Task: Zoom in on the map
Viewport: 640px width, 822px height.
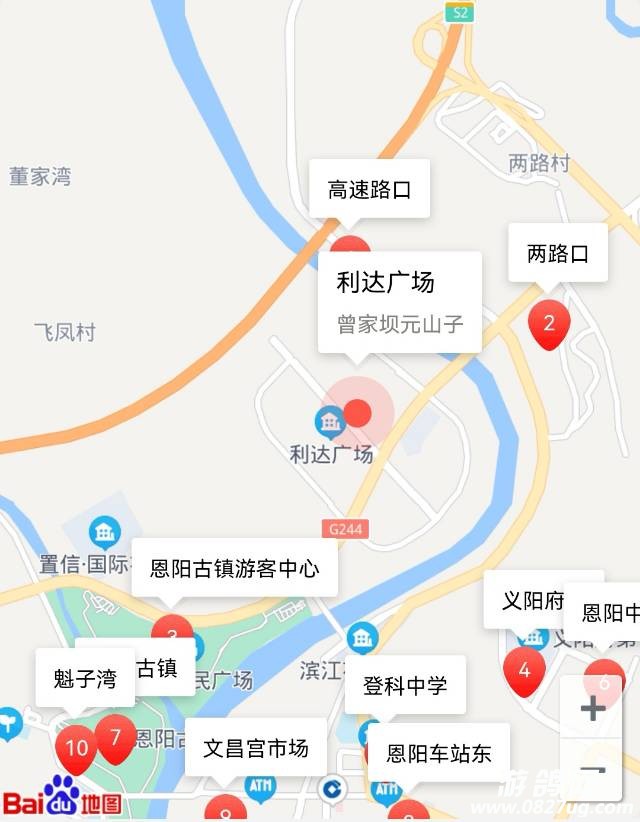Action: point(593,709)
